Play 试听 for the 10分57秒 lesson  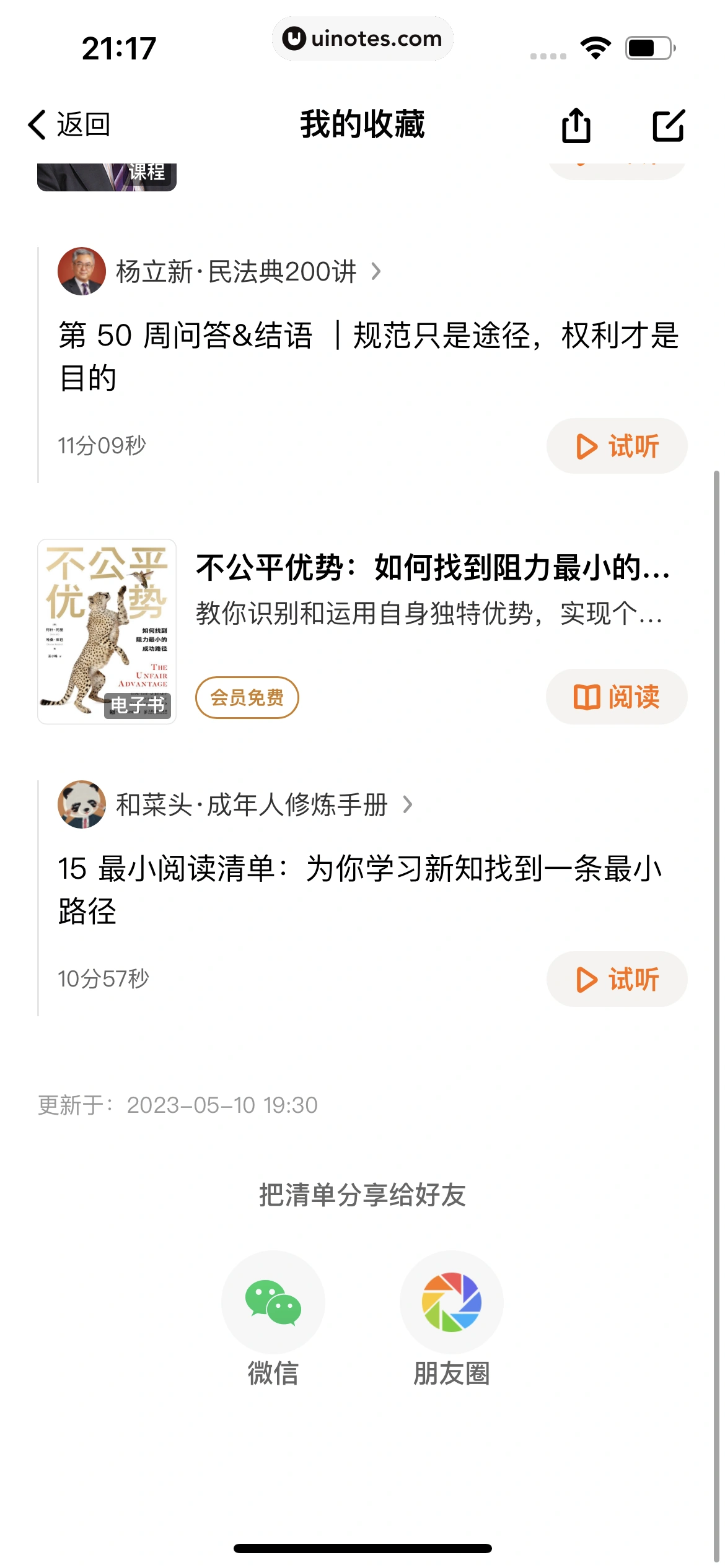coord(617,979)
